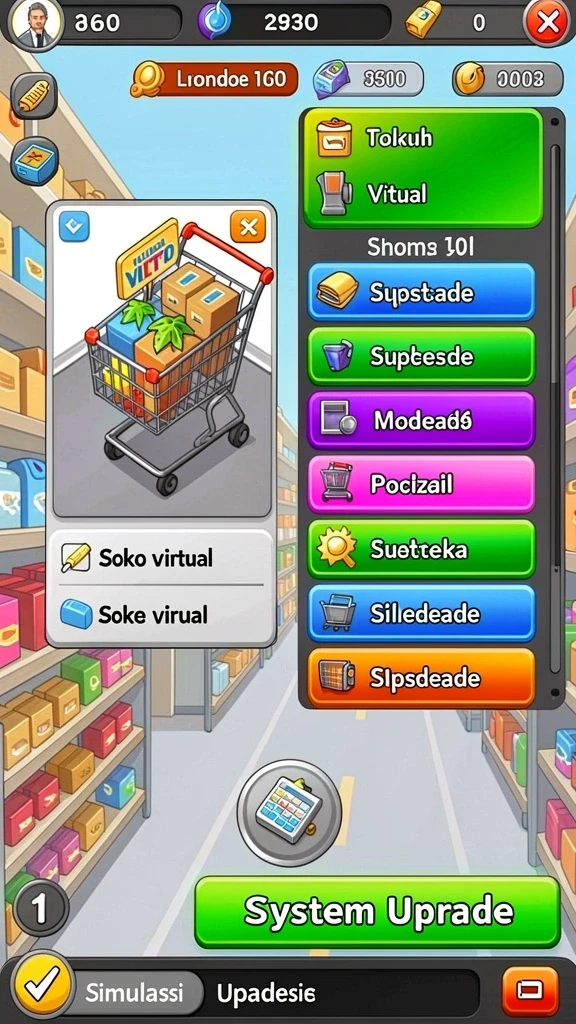This screenshot has width=576, height=1024.
Task: Open the Vitual option
Action: coord(423,194)
